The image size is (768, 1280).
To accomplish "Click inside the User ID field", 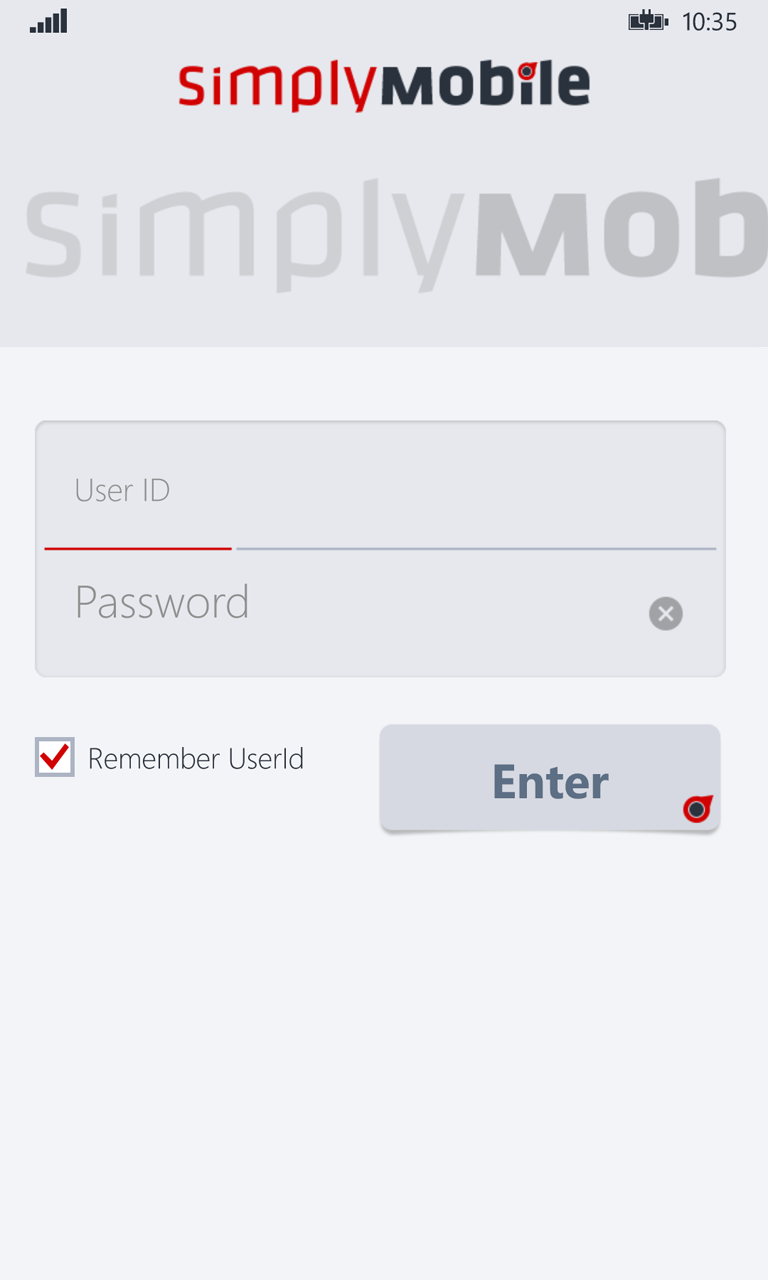I will [300, 490].
